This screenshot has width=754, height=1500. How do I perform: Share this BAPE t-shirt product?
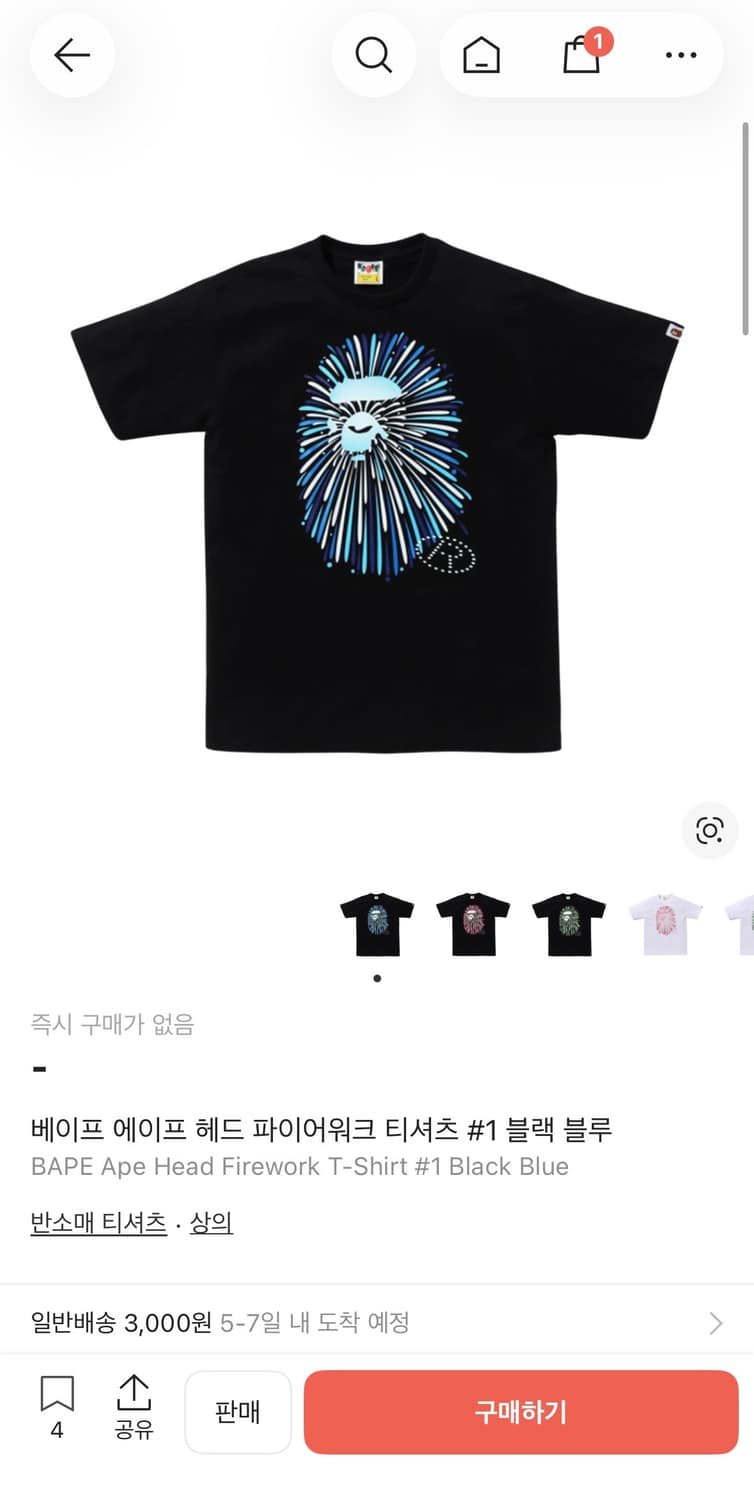[133, 1411]
